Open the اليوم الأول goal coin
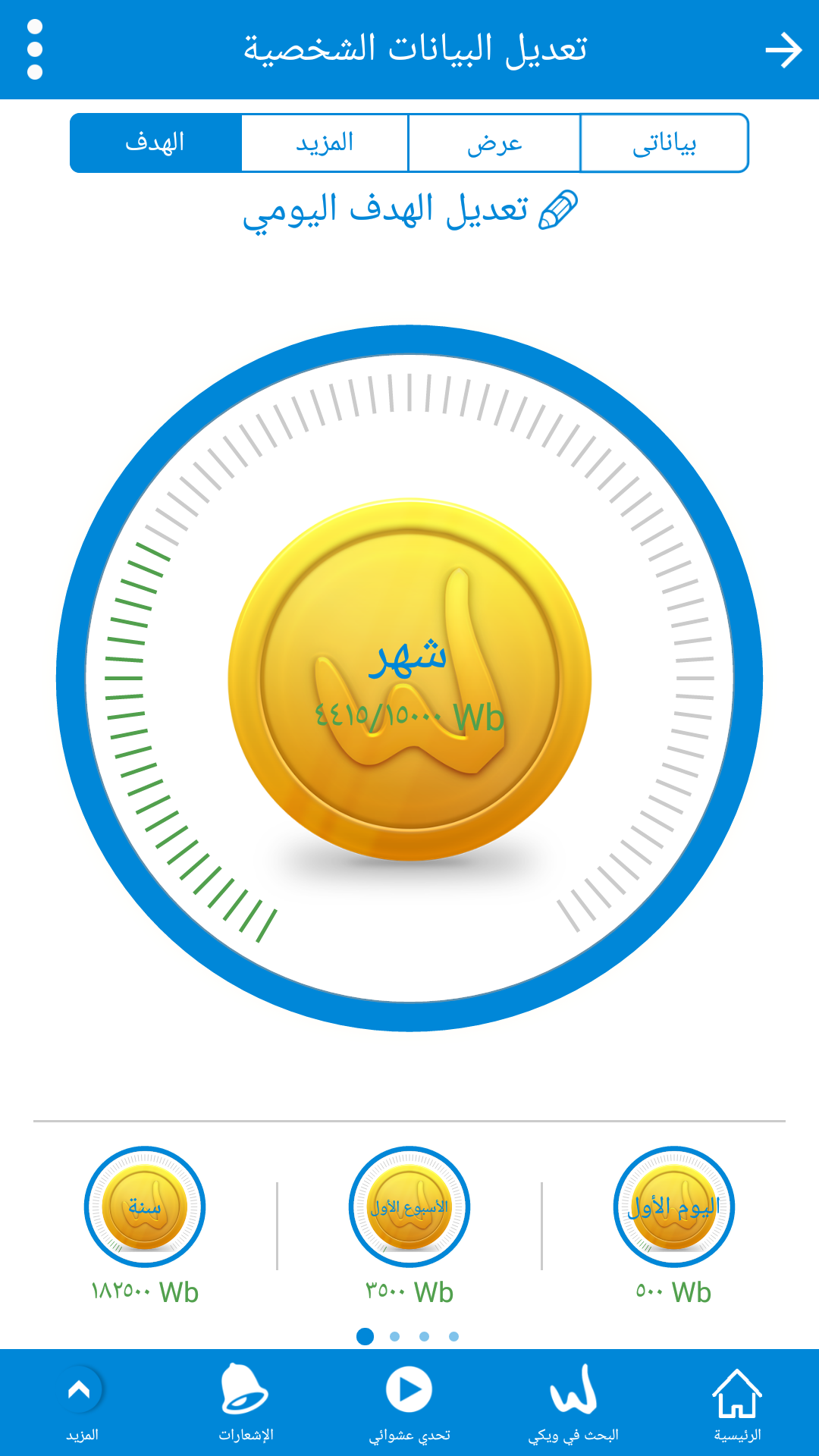This screenshot has width=819, height=1456. (673, 1207)
